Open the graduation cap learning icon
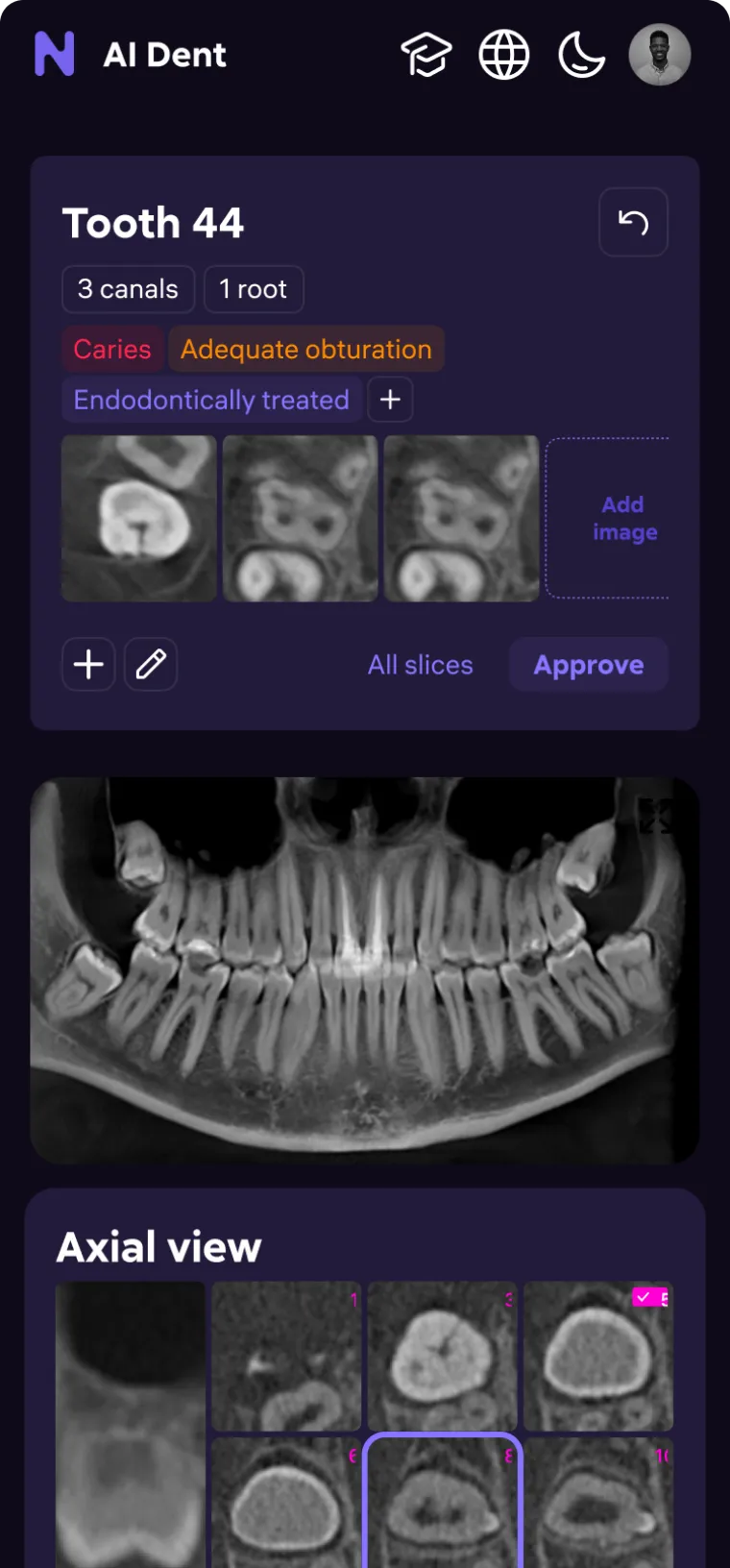Viewport: 730px width, 1568px height. click(x=426, y=55)
